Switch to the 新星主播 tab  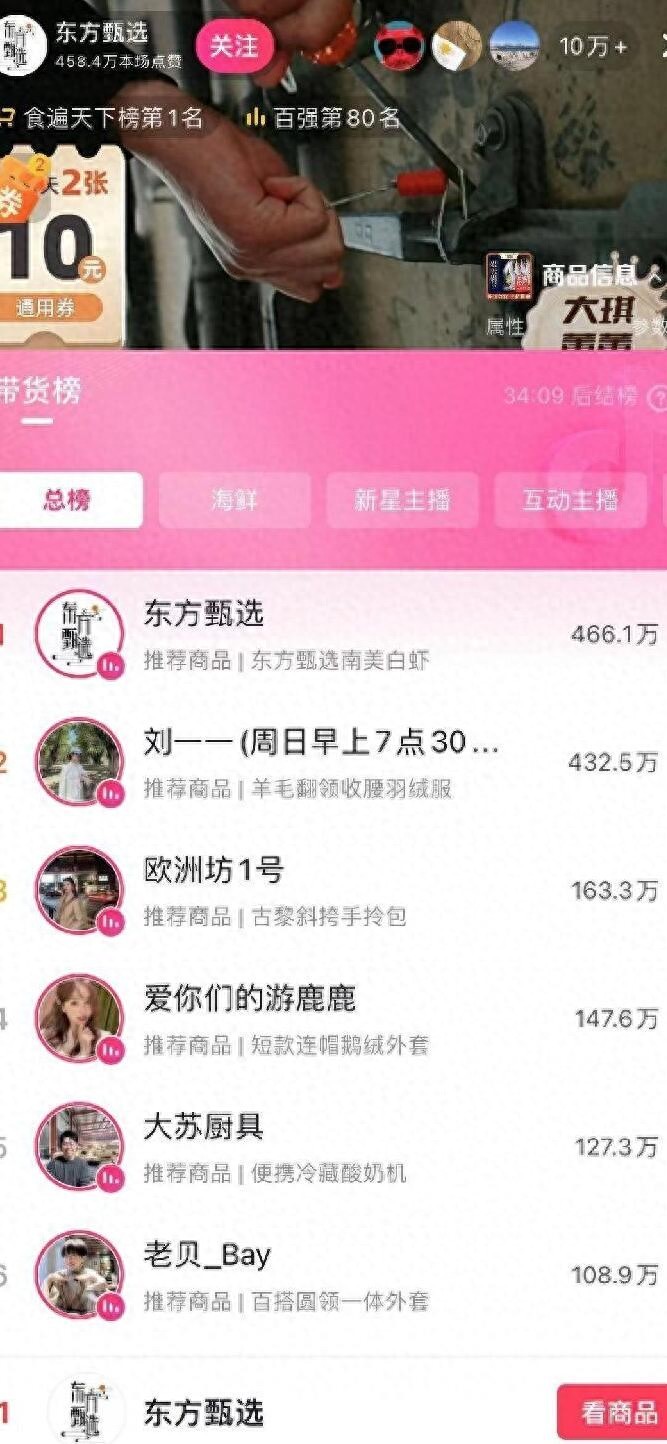pos(402,500)
